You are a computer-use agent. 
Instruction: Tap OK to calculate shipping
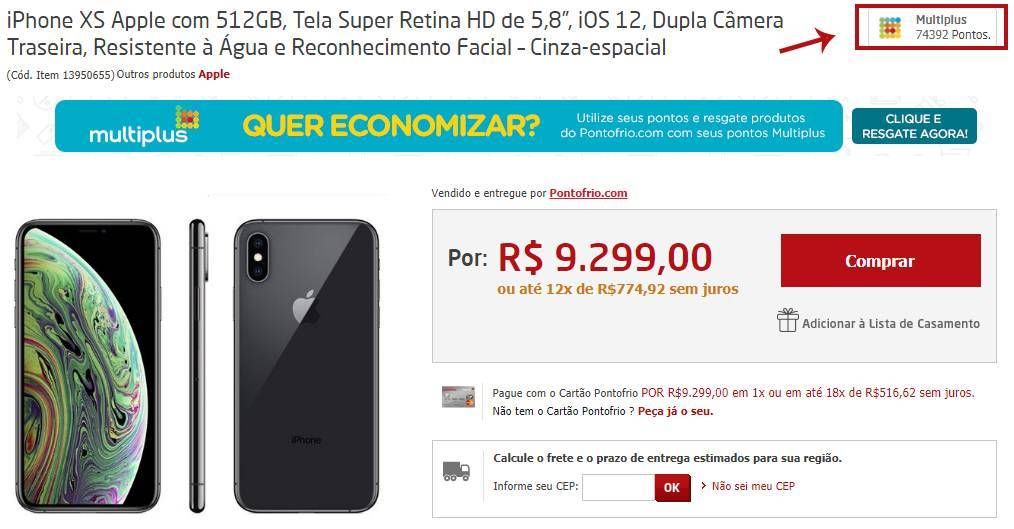click(672, 487)
